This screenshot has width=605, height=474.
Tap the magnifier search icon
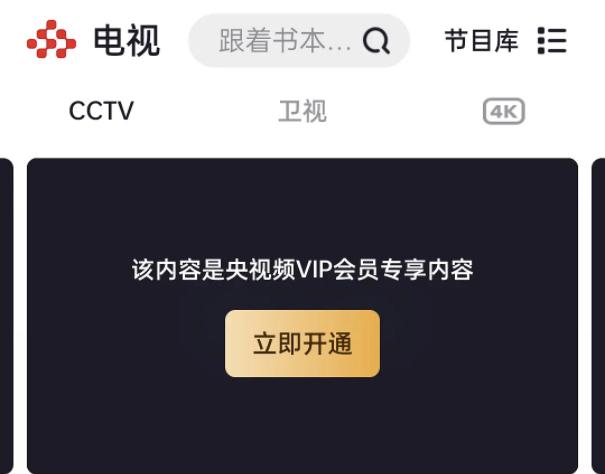[x=376, y=41]
